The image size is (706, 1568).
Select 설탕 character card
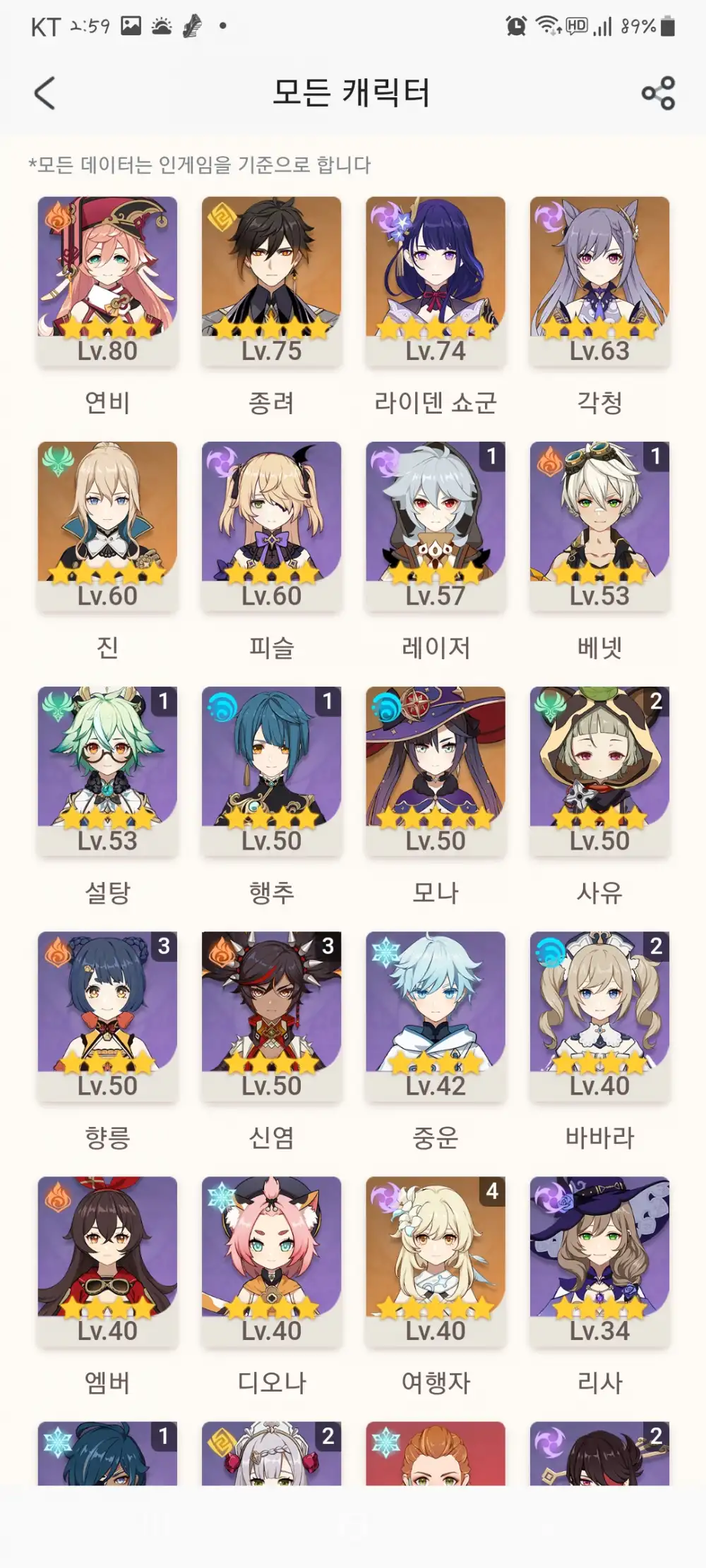click(x=107, y=771)
